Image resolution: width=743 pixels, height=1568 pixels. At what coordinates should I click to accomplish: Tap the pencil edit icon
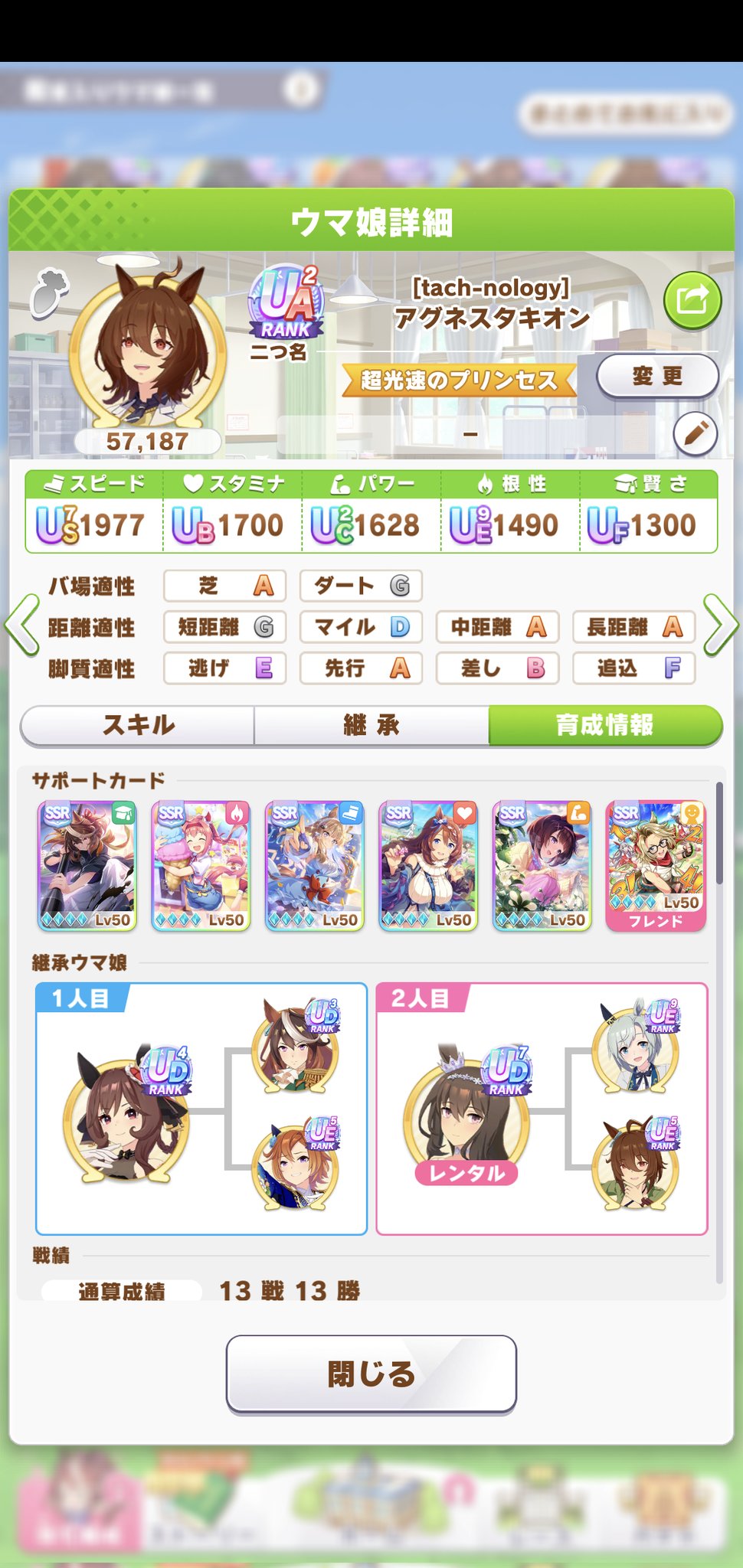click(695, 434)
